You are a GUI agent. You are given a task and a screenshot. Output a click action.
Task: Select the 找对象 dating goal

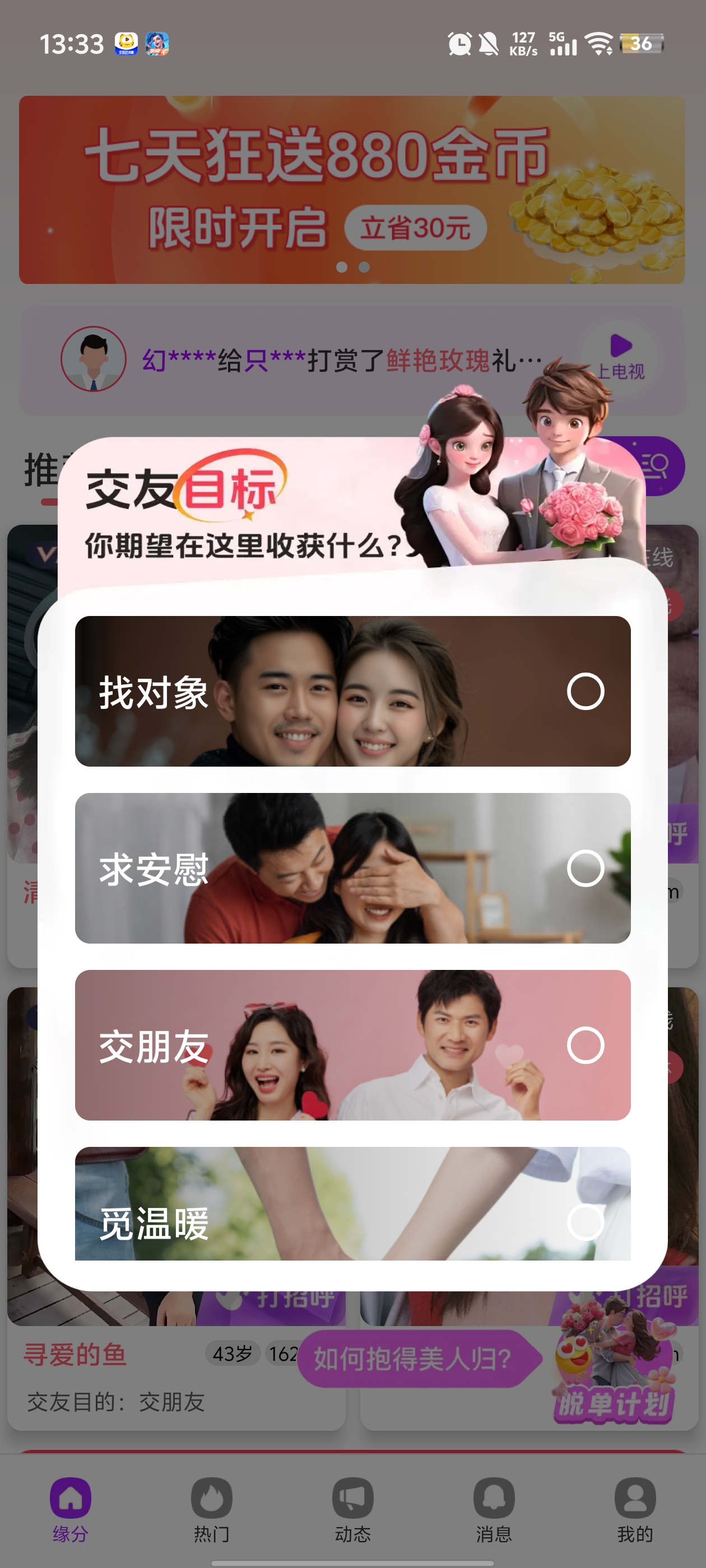(352, 691)
